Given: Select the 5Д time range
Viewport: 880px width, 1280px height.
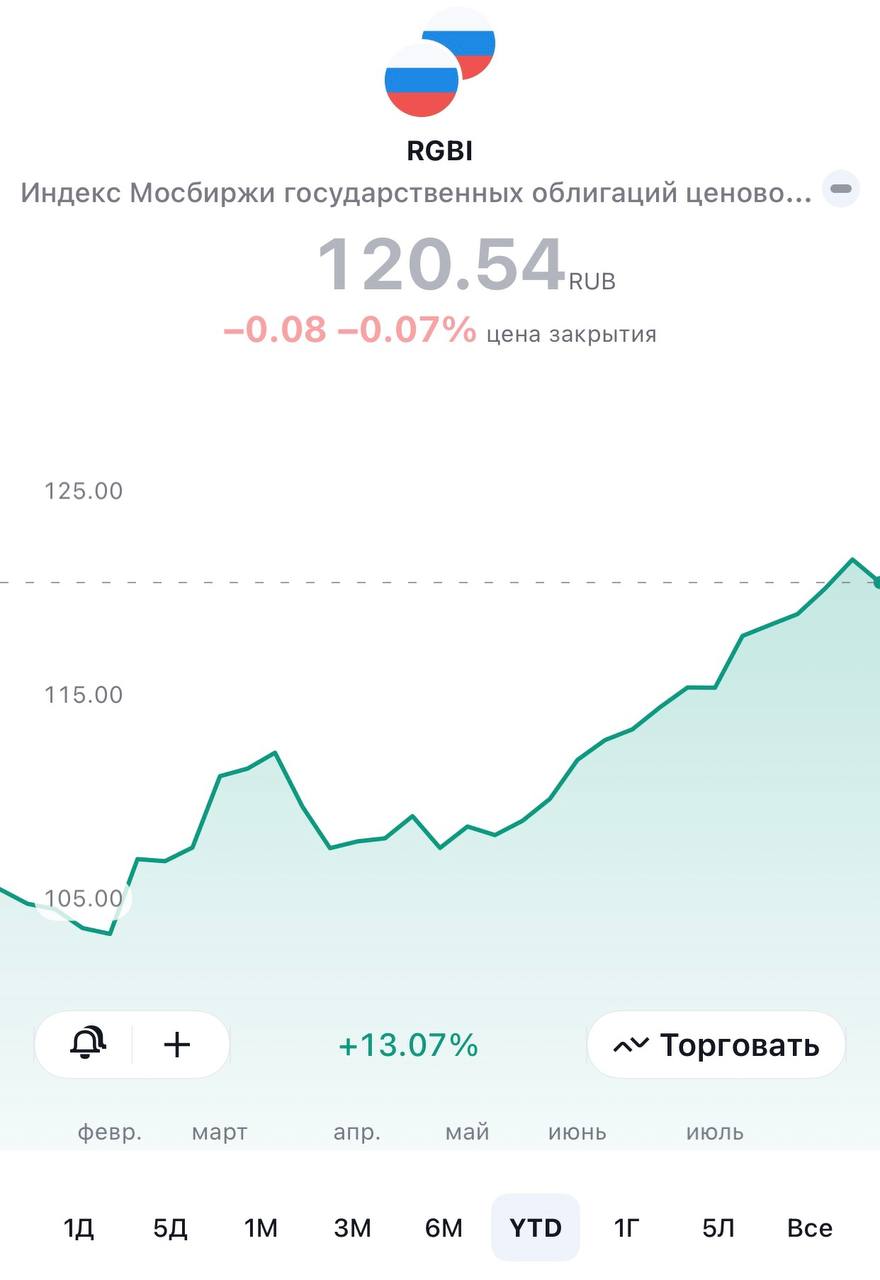Looking at the screenshot, I should point(170,1228).
